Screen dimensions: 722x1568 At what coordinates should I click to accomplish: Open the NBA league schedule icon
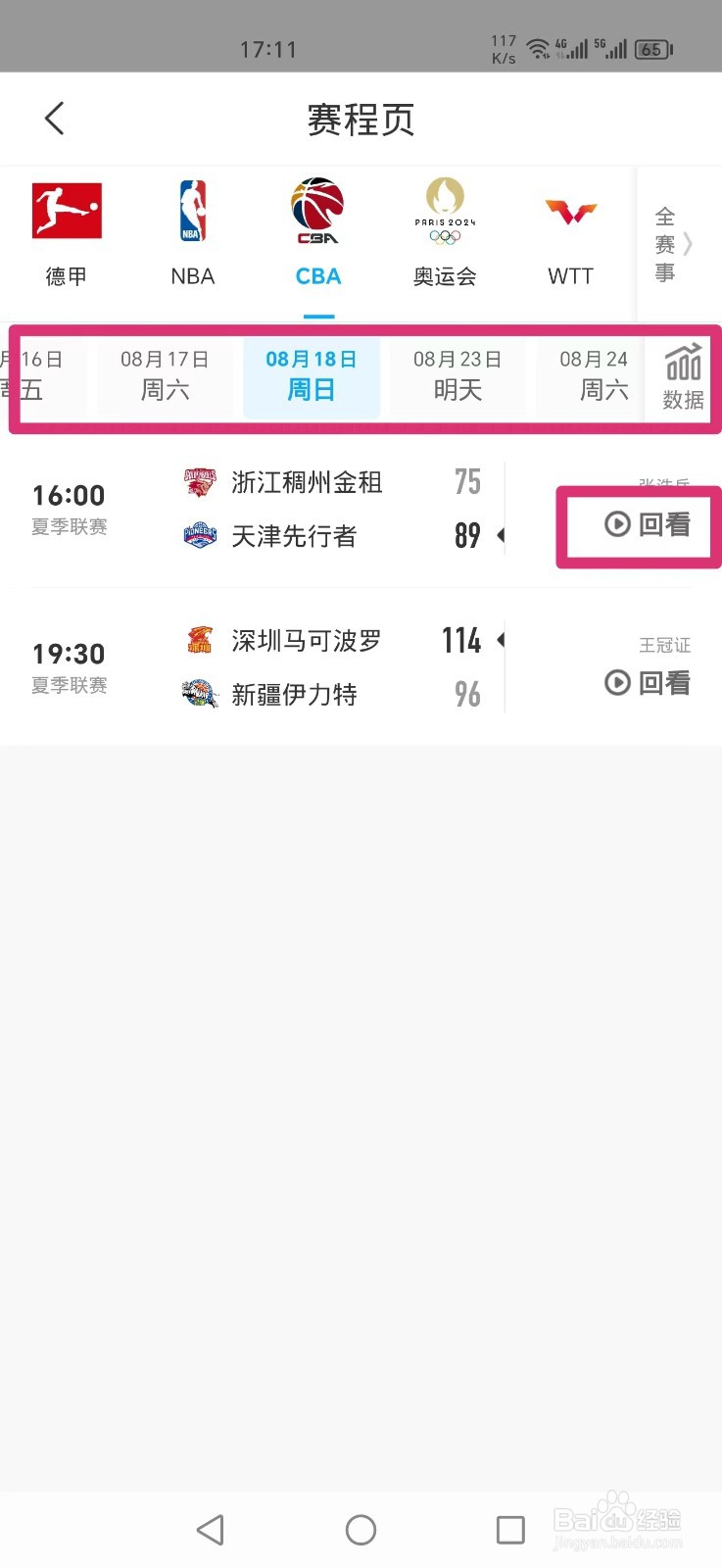(x=191, y=210)
